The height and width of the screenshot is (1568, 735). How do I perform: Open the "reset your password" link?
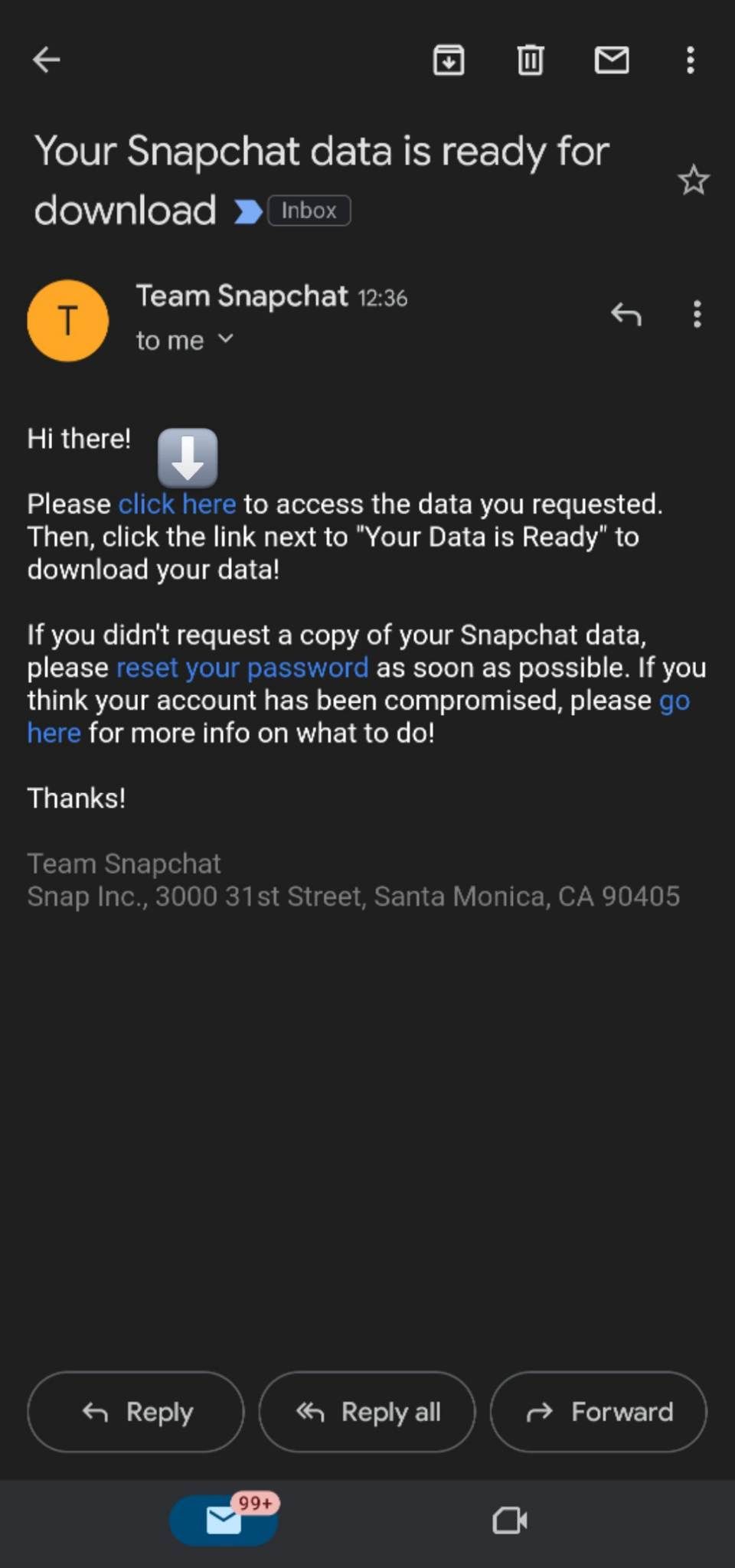tap(242, 668)
